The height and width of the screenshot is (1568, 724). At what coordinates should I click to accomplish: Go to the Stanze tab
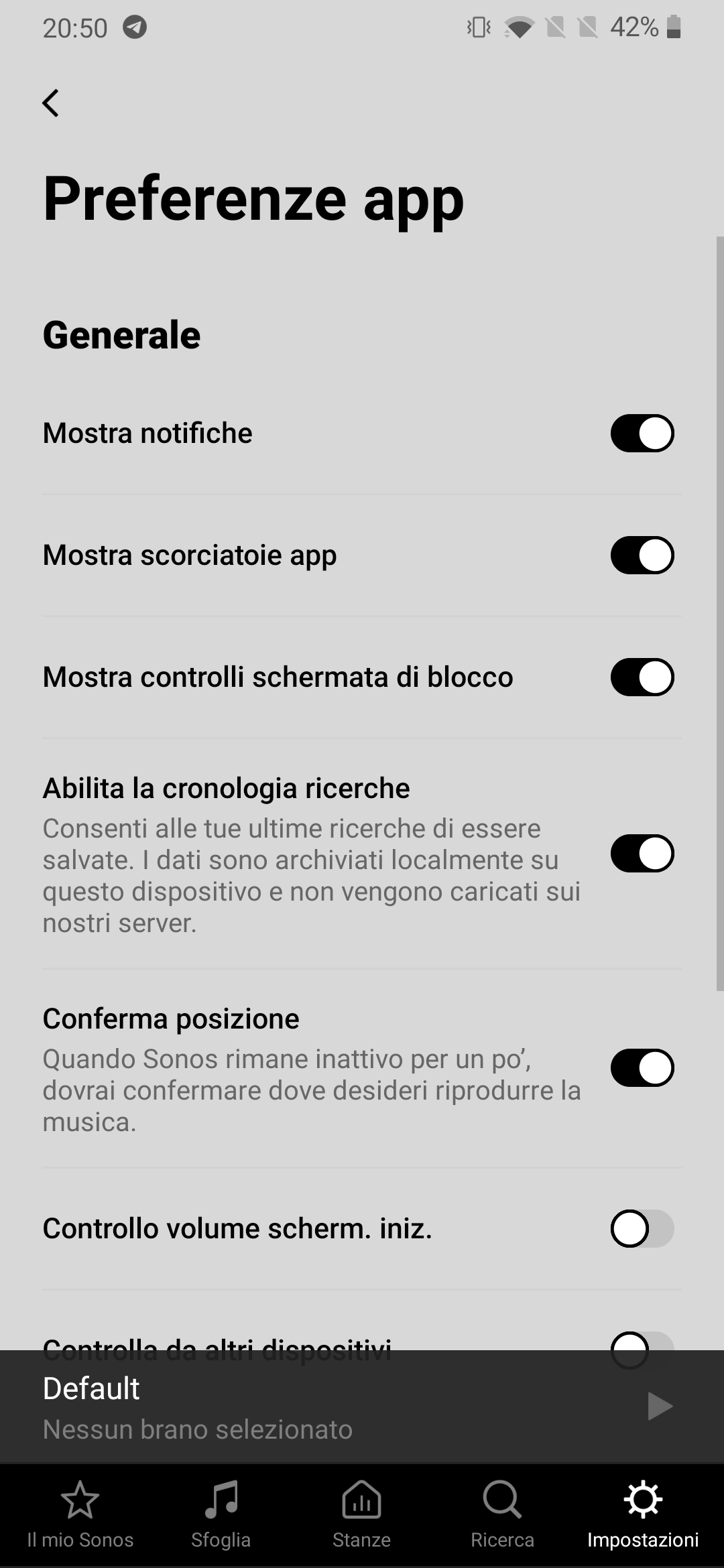click(x=362, y=1515)
